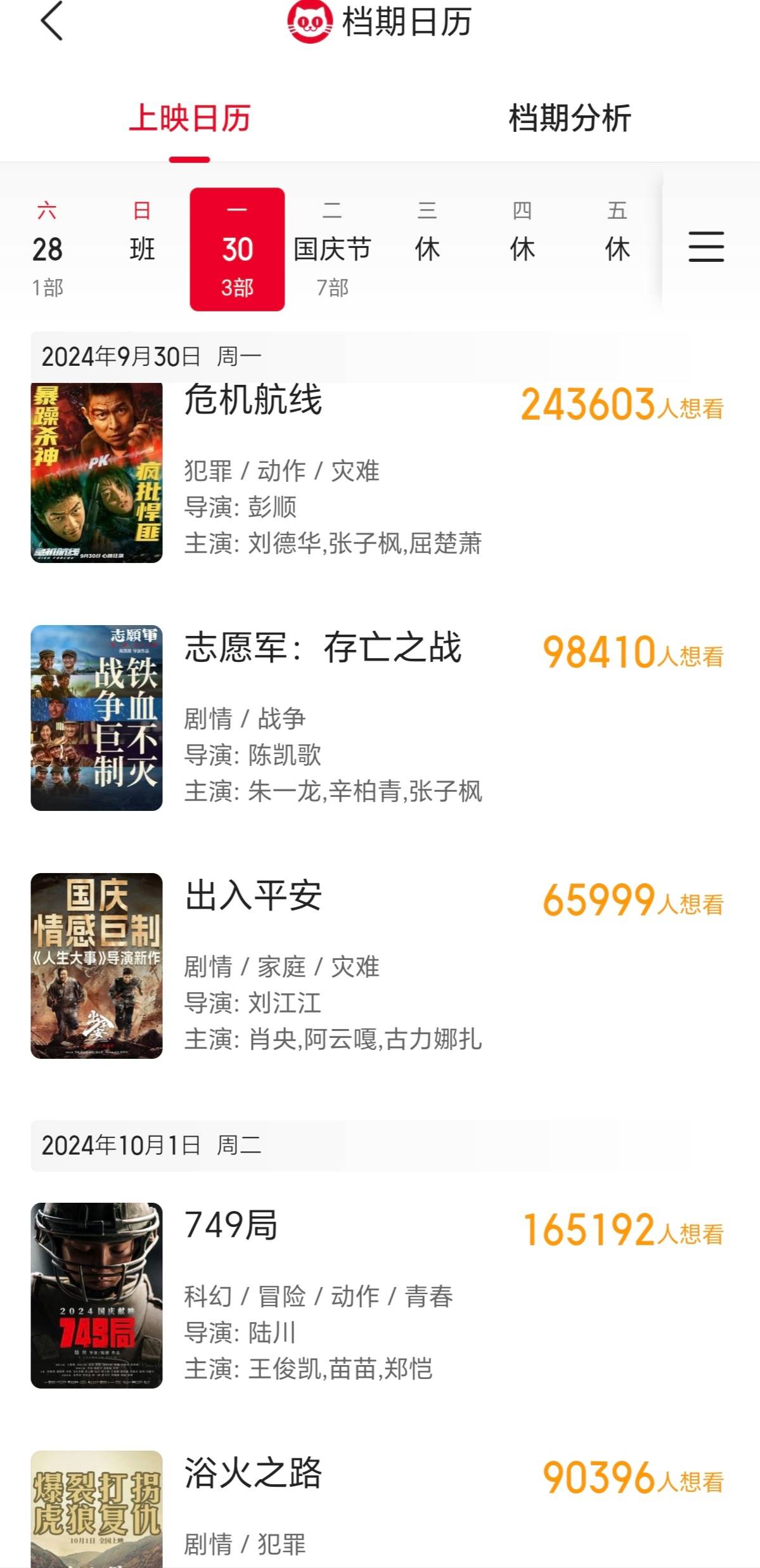
Task: Open the film 出入平安
Action: [253, 897]
